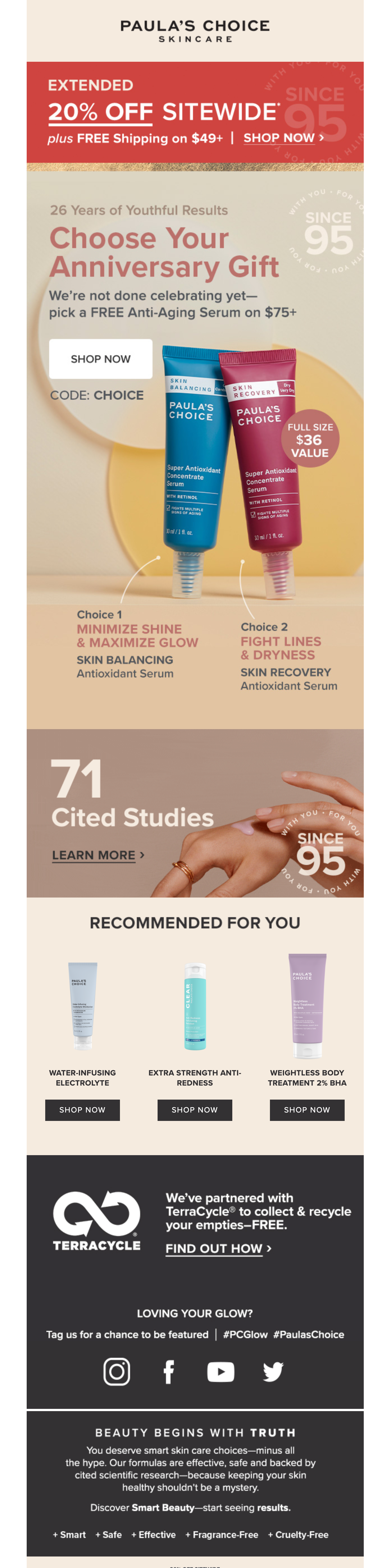This screenshot has width=391, height=1568.
Task: Open the Water-Infusing Electrolyte product image
Action: coord(83,1006)
